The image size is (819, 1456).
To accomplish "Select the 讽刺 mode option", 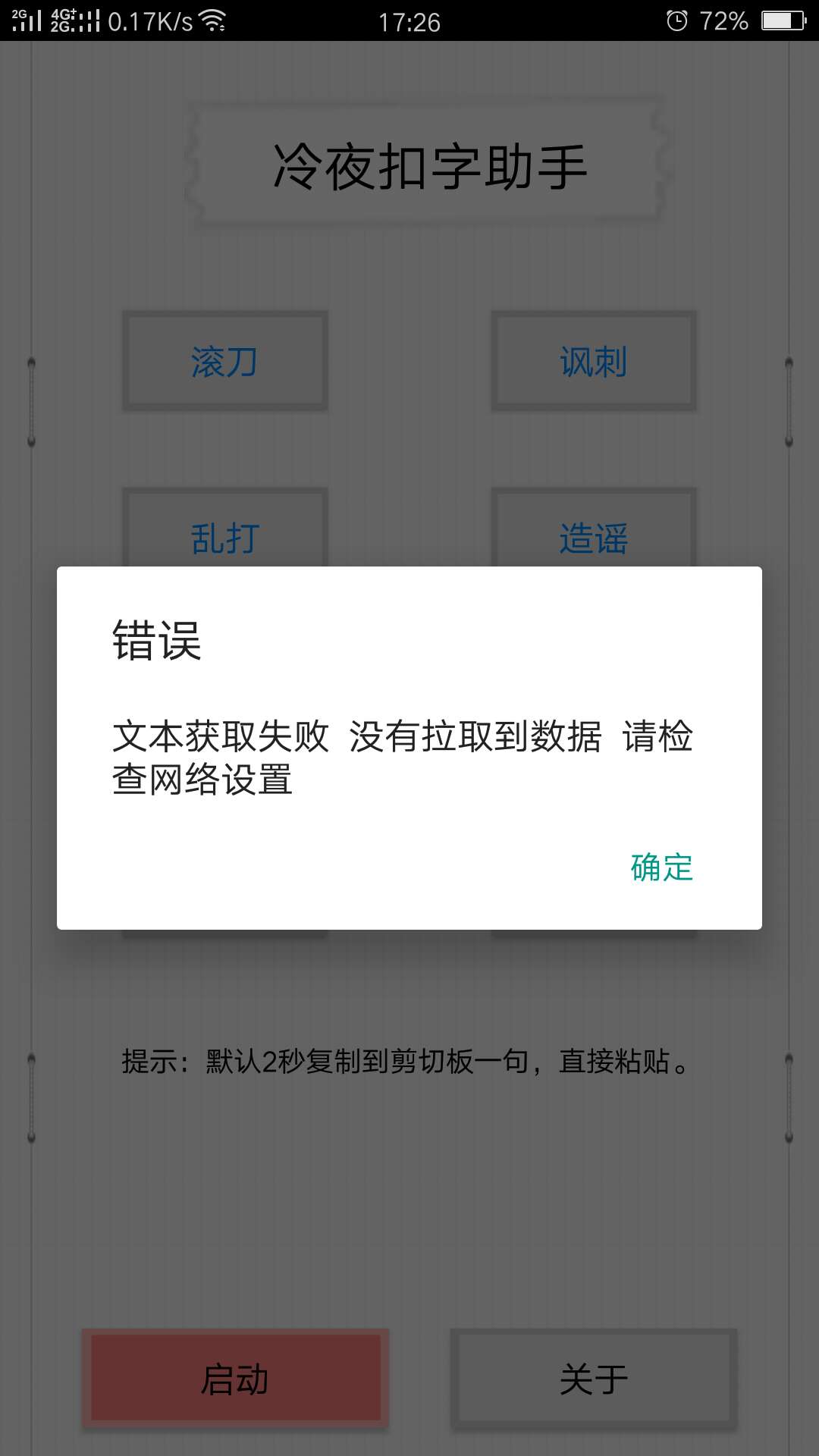I will [x=593, y=362].
